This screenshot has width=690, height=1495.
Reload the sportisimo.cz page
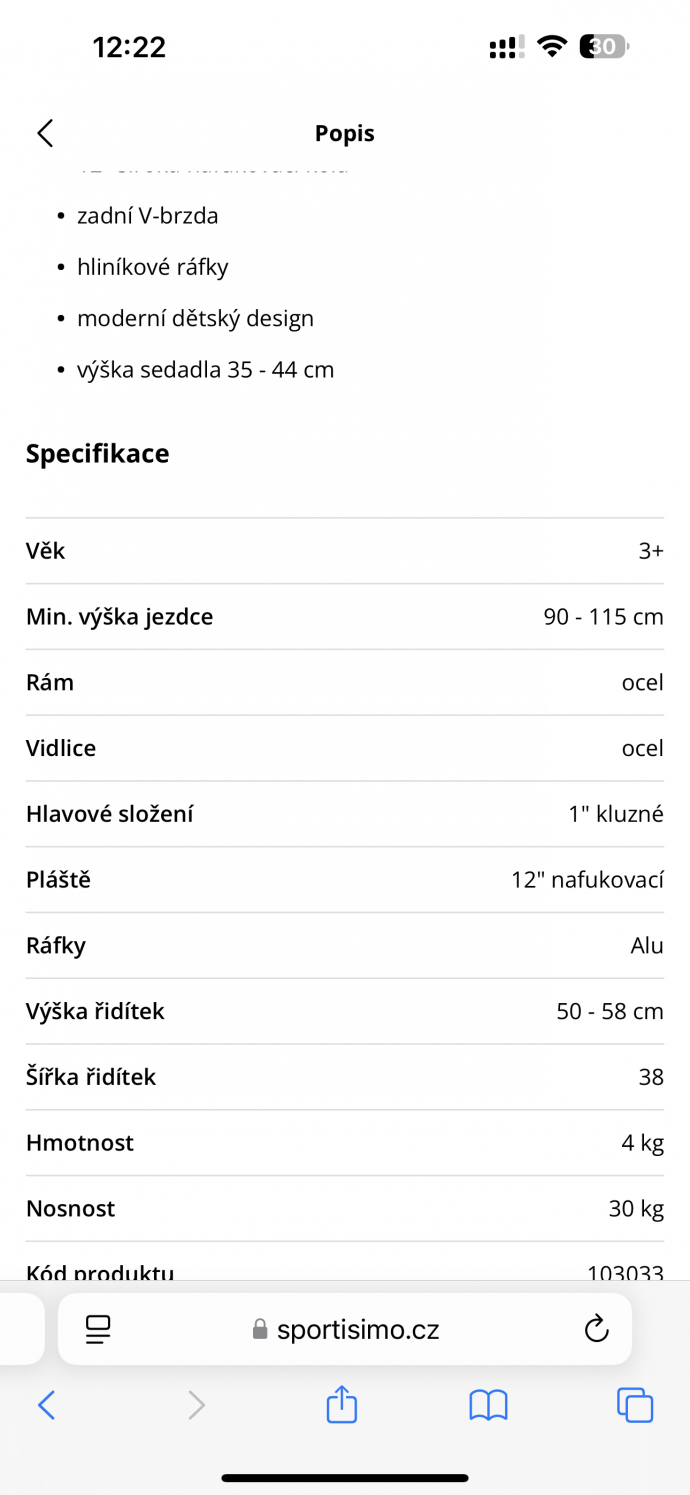click(596, 1329)
